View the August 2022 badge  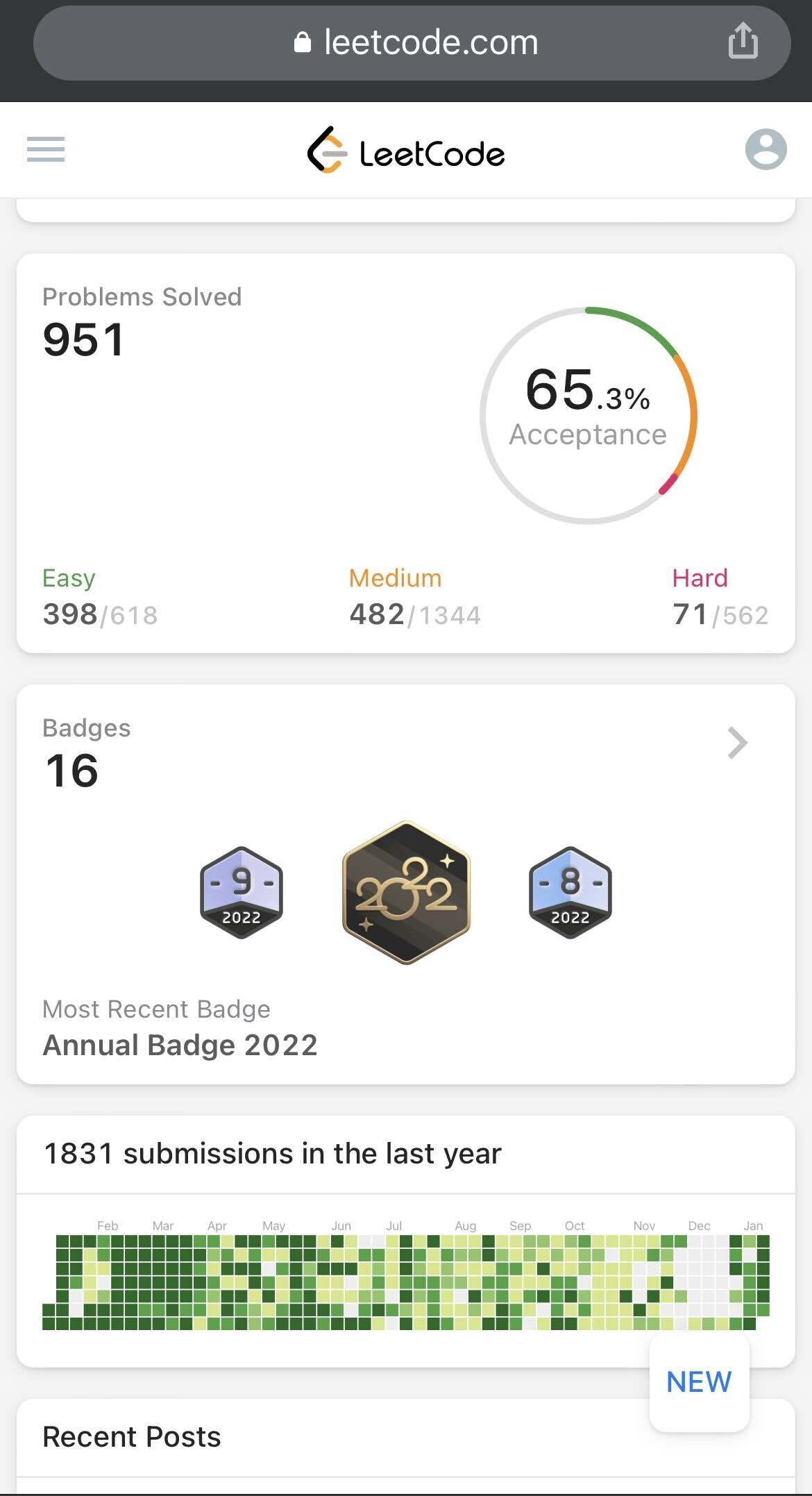[570, 893]
